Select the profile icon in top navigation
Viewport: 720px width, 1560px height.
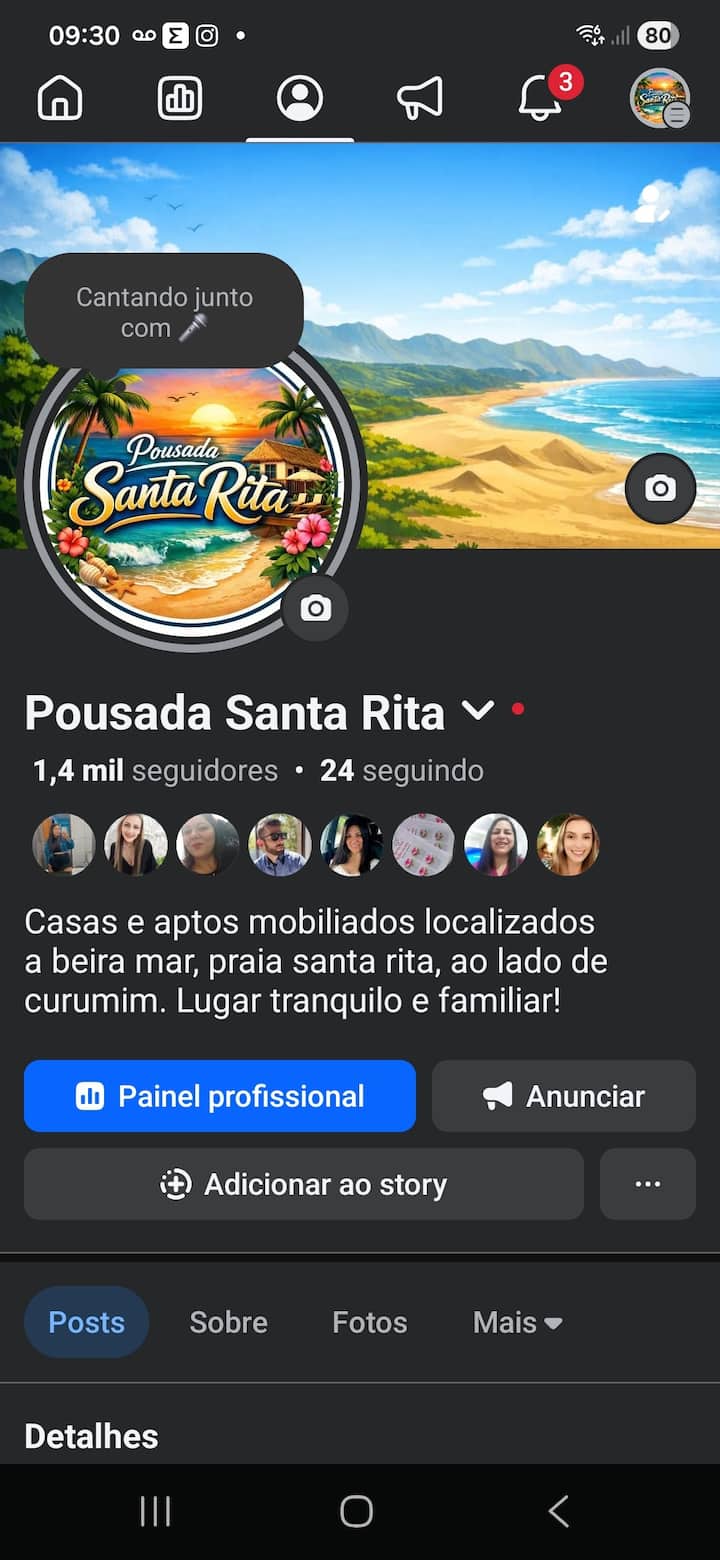click(x=300, y=98)
